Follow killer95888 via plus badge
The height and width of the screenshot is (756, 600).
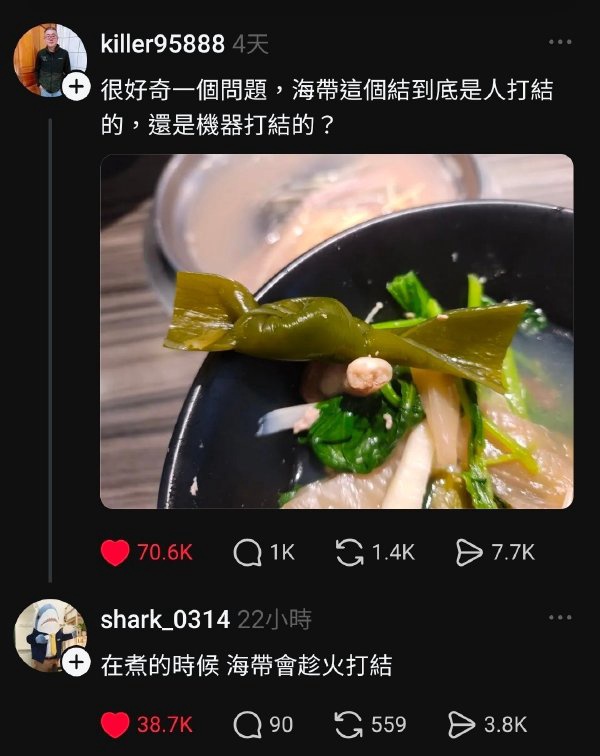[77, 87]
